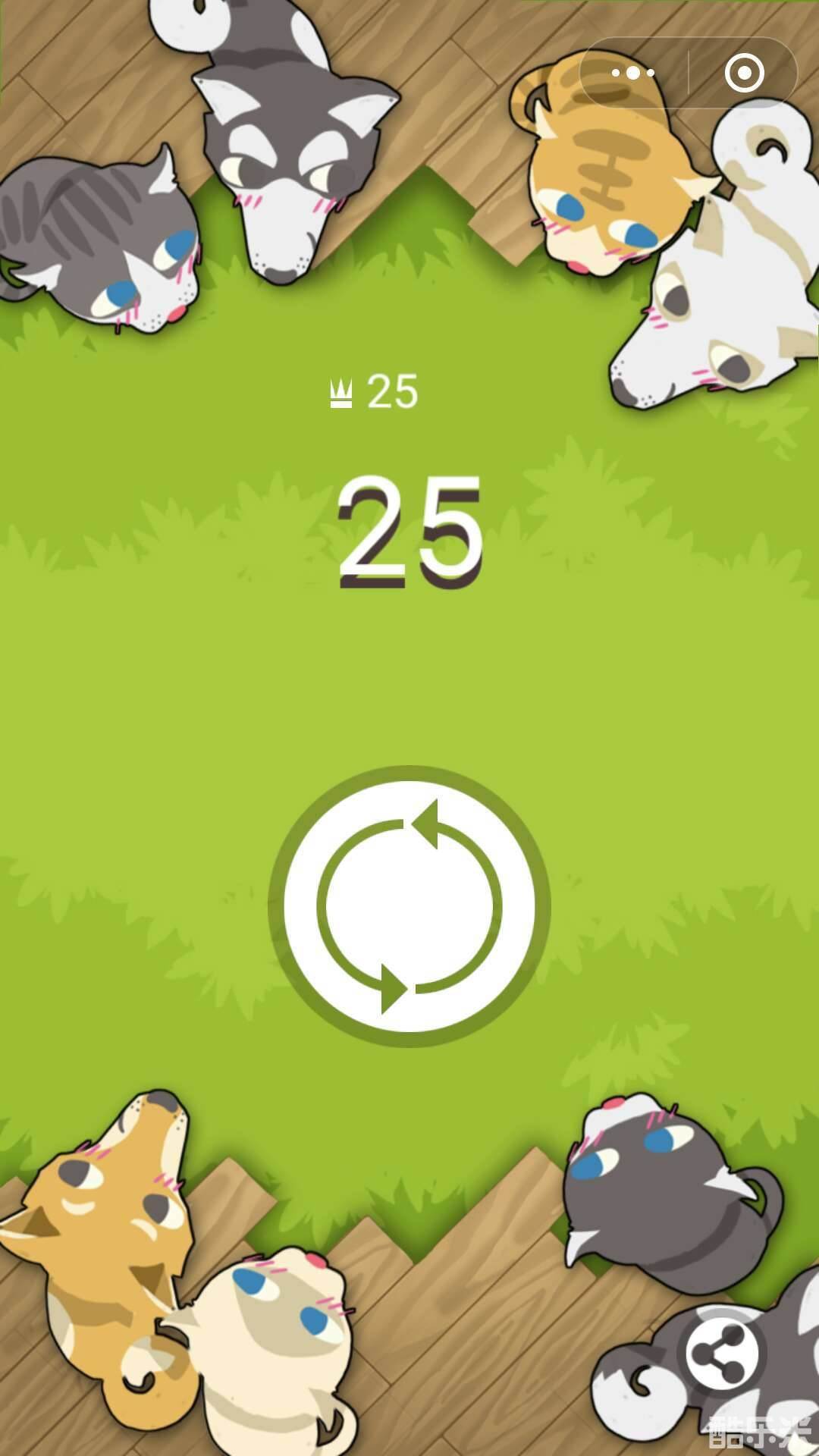Open the mini program three-dot menu

[633, 74]
